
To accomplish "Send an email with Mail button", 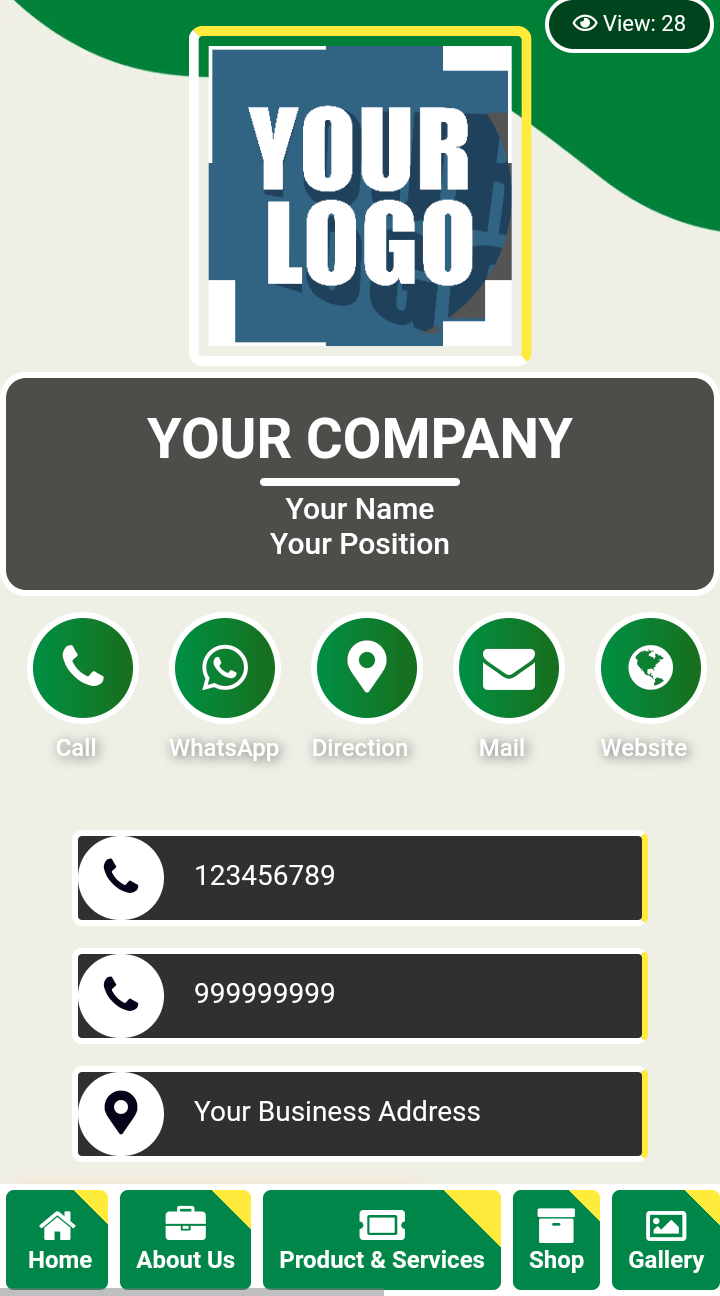I will pos(508,667).
